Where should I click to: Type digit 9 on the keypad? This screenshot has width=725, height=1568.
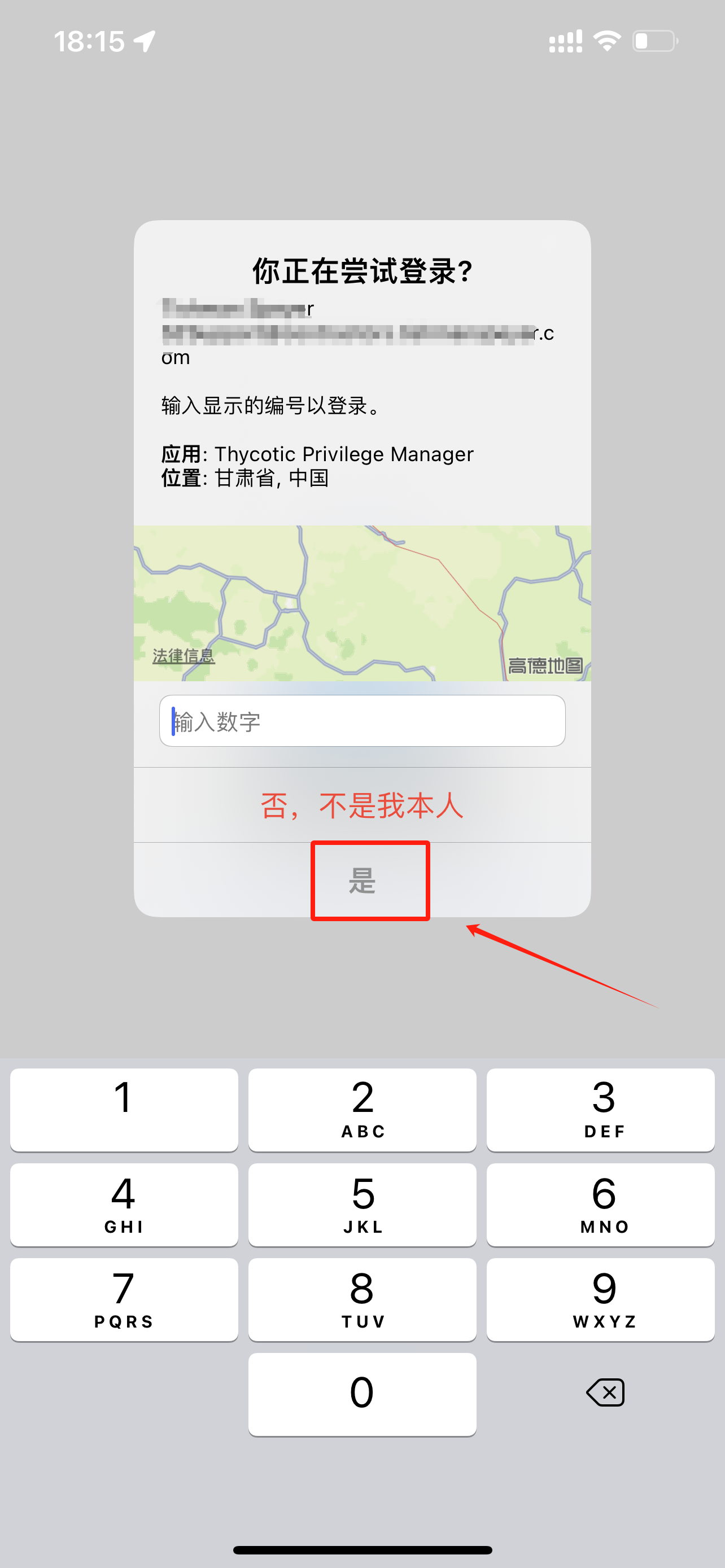click(600, 1299)
